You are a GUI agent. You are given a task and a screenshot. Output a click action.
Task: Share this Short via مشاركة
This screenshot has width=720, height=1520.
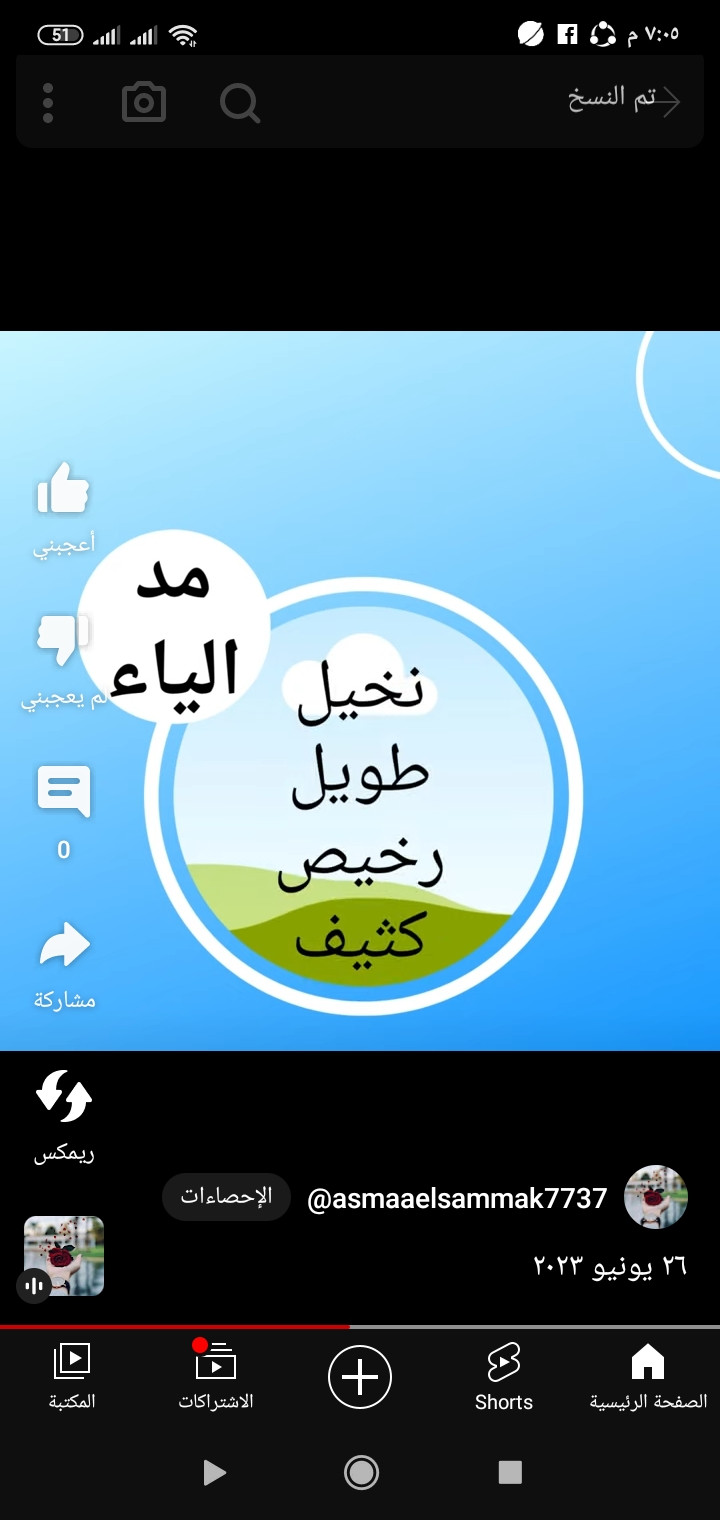(x=64, y=946)
